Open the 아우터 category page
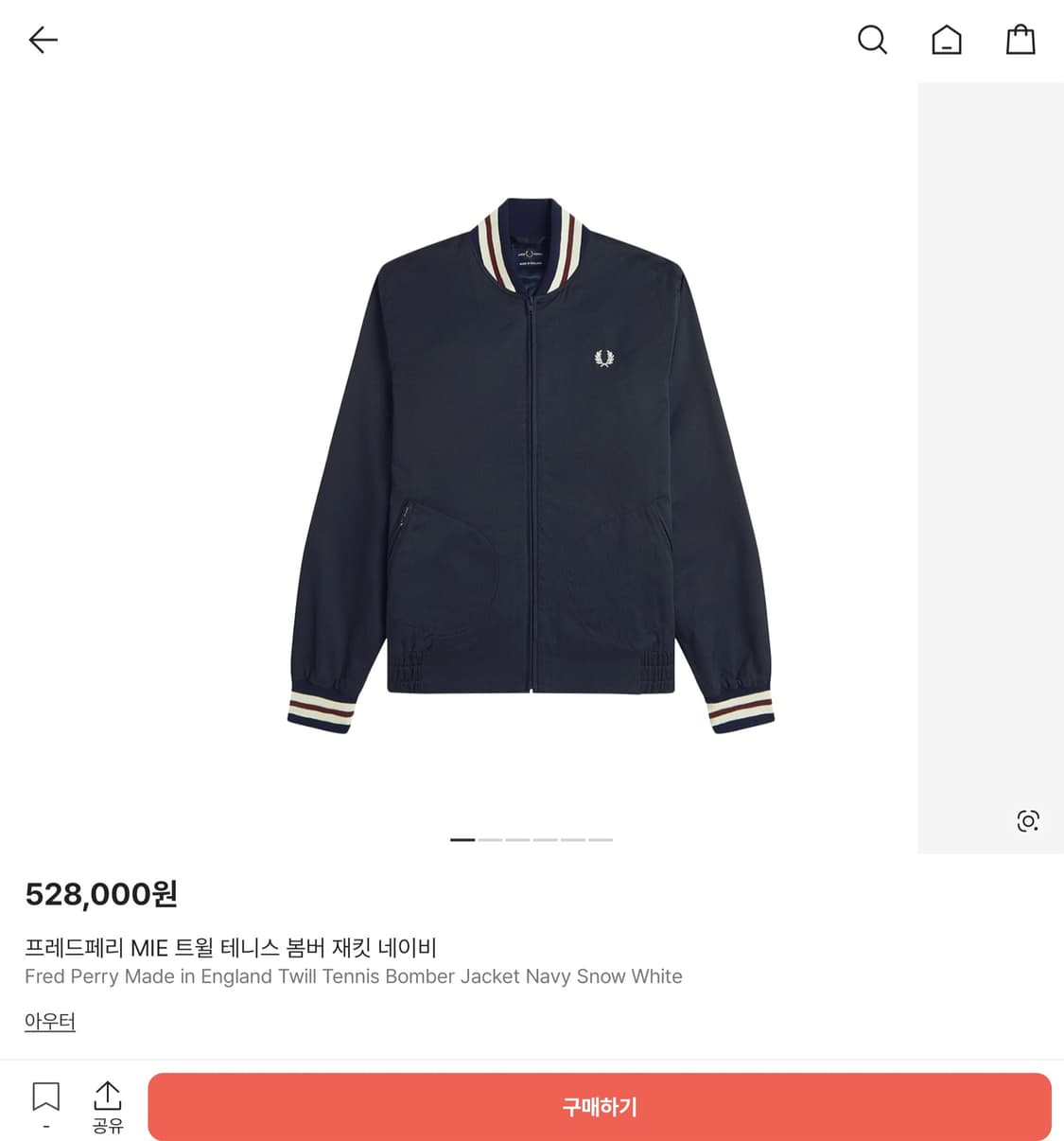Viewport: 1064px width, 1141px height. [49, 1021]
